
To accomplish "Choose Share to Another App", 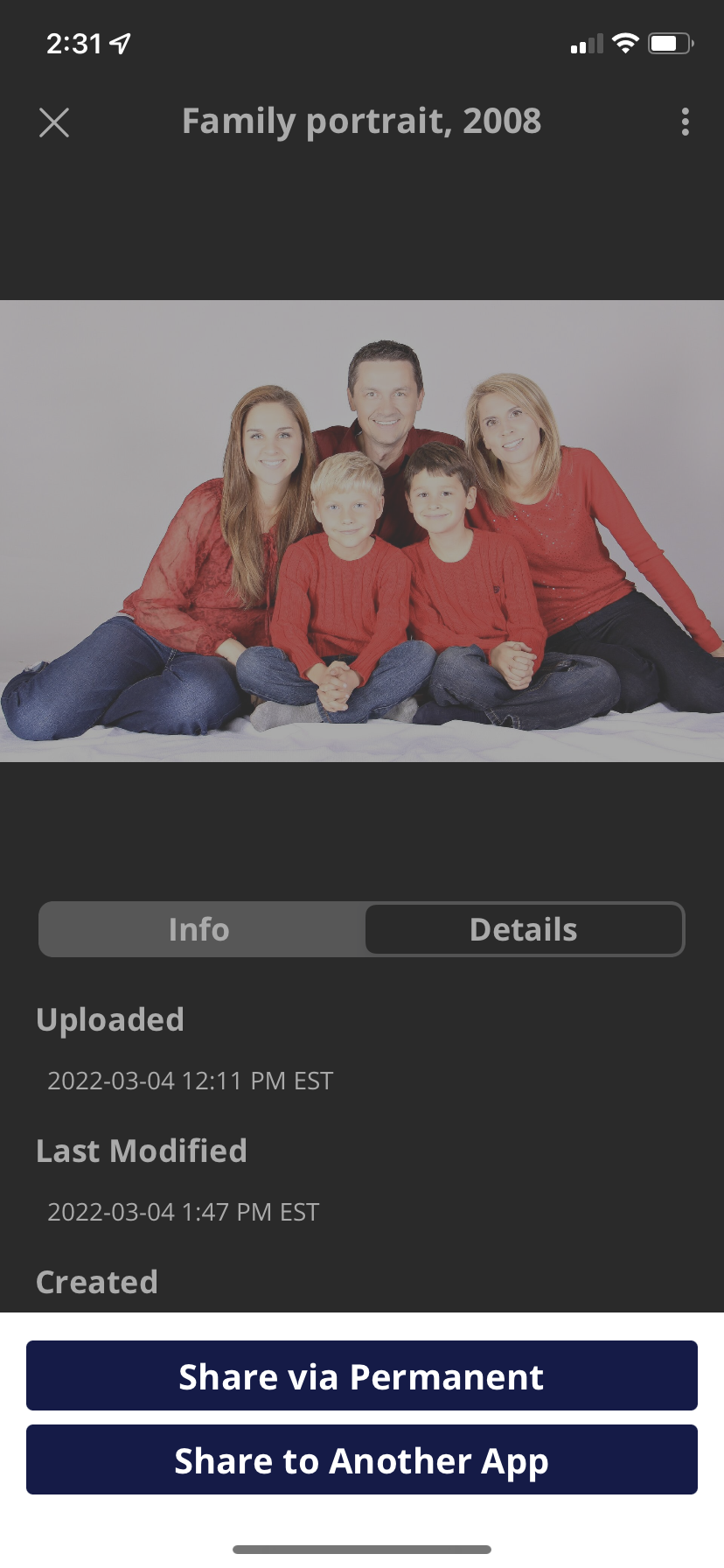I will click(x=361, y=1459).
